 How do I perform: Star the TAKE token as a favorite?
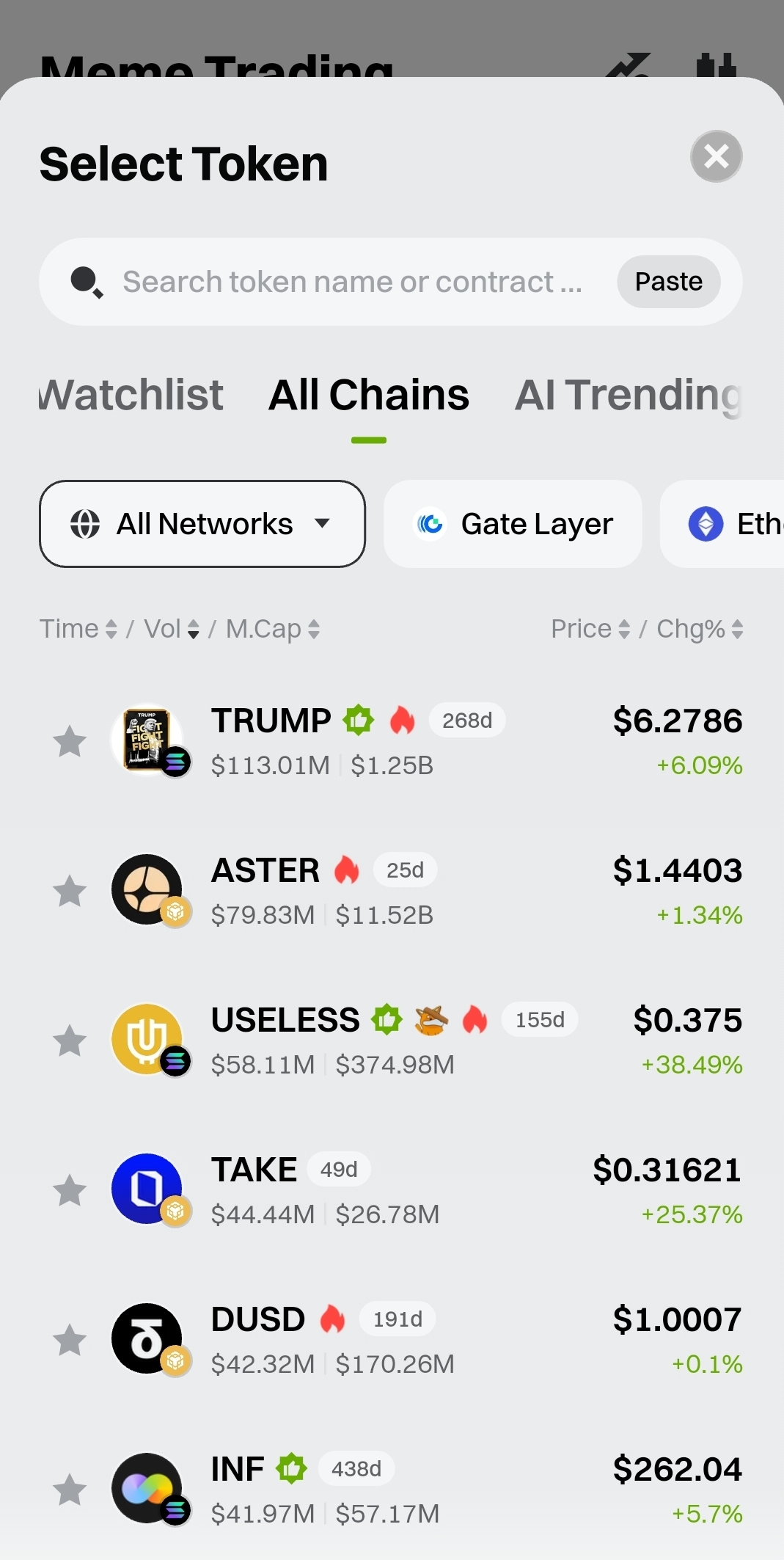pos(70,1190)
